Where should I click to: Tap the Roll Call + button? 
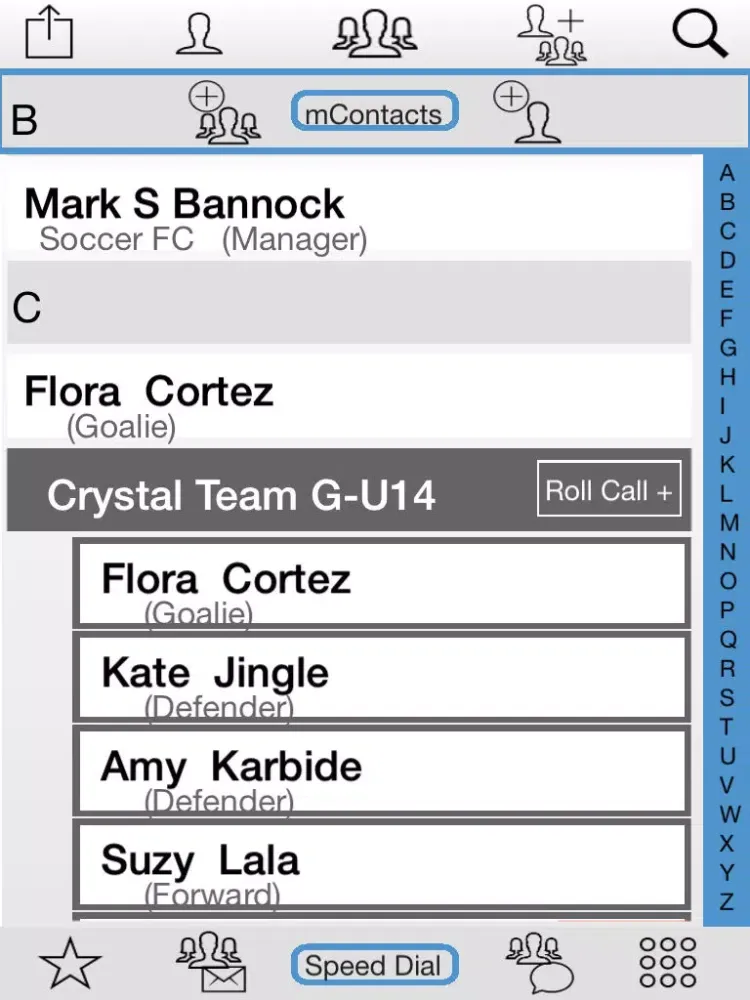coord(608,489)
